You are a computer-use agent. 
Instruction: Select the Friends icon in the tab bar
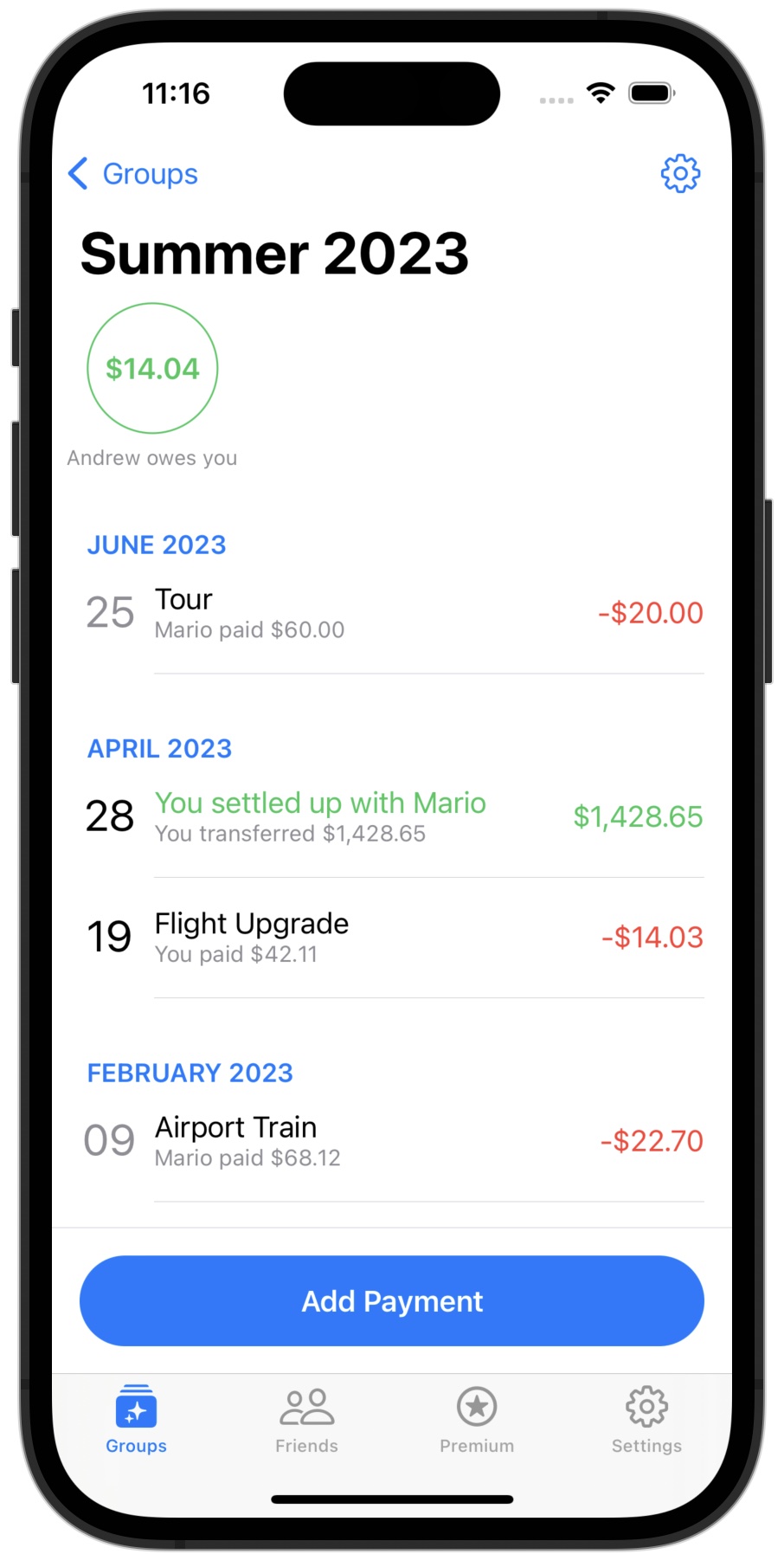[306, 1407]
